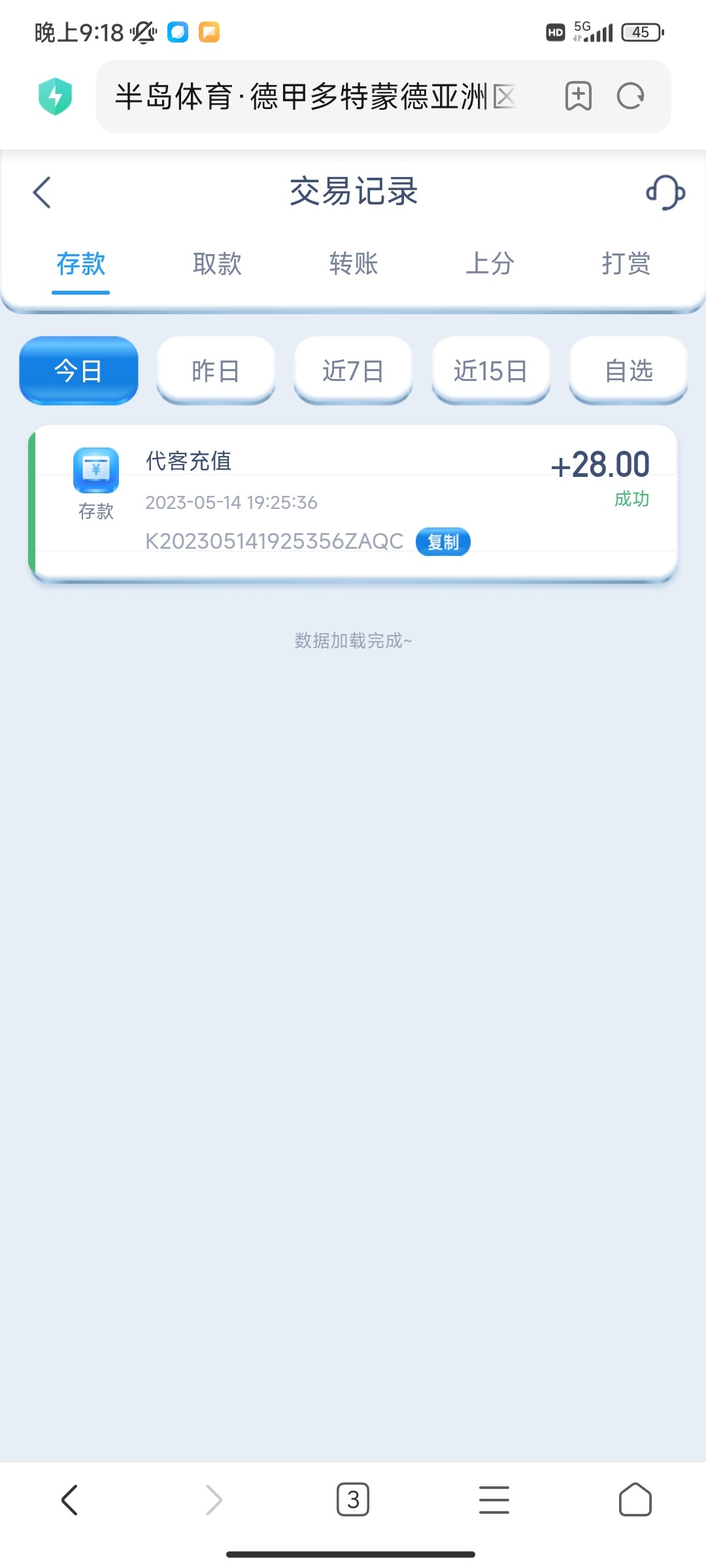Show records for 近7日
This screenshot has width=706, height=1568.
pos(353,370)
